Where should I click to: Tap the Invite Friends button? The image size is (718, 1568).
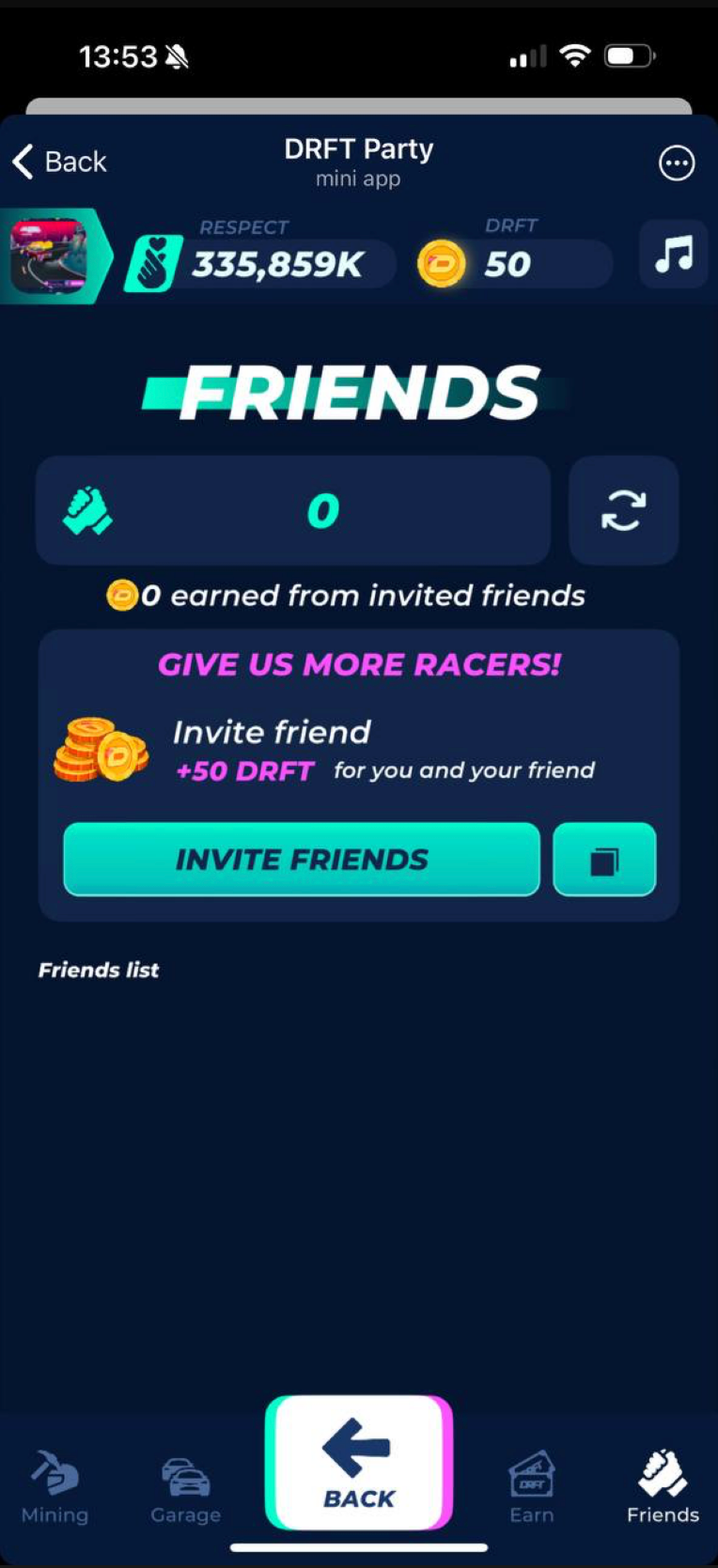(x=302, y=860)
